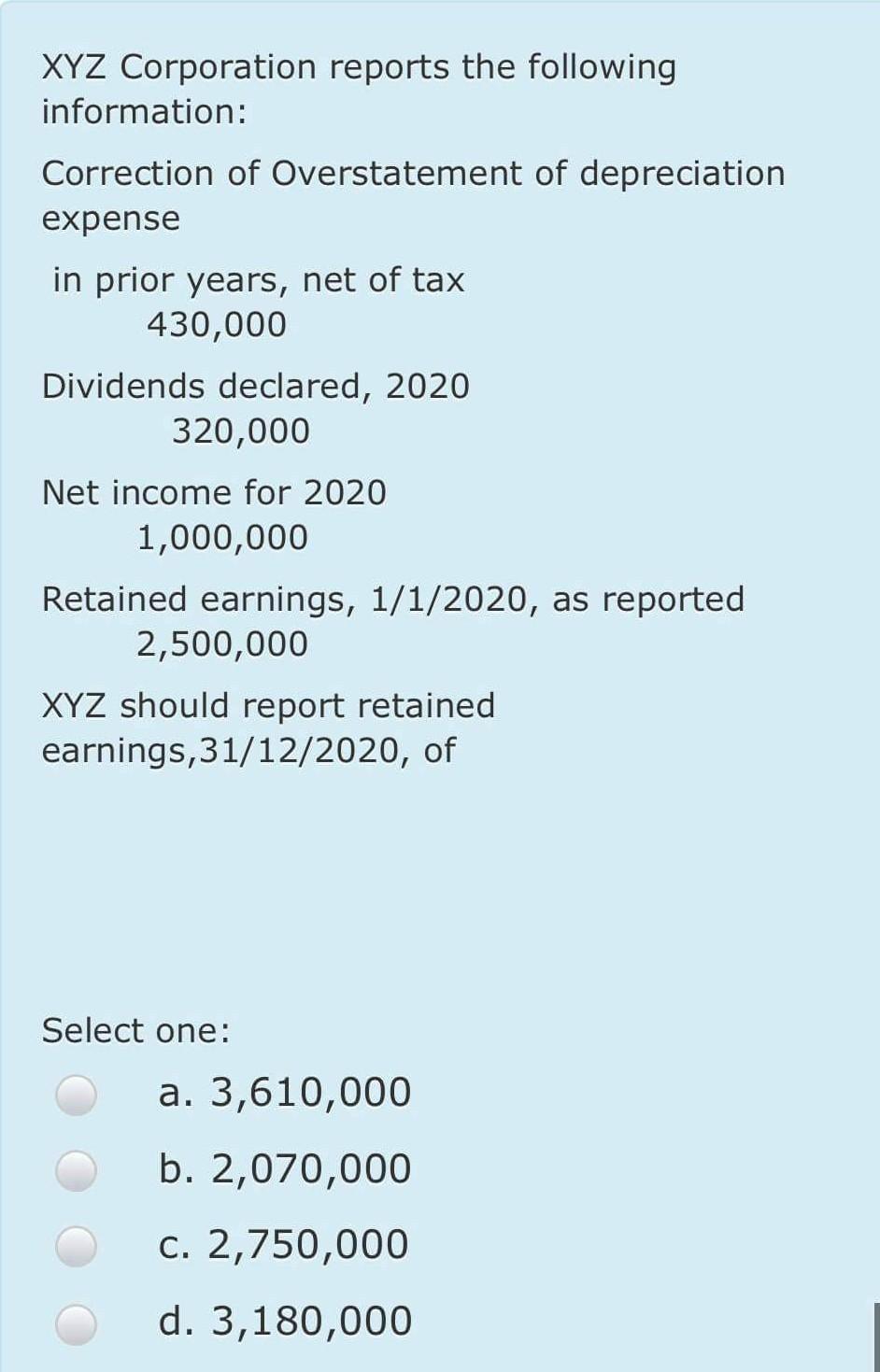880x1372 pixels.
Task: Select the radio button for option b
Action: pos(78,1172)
